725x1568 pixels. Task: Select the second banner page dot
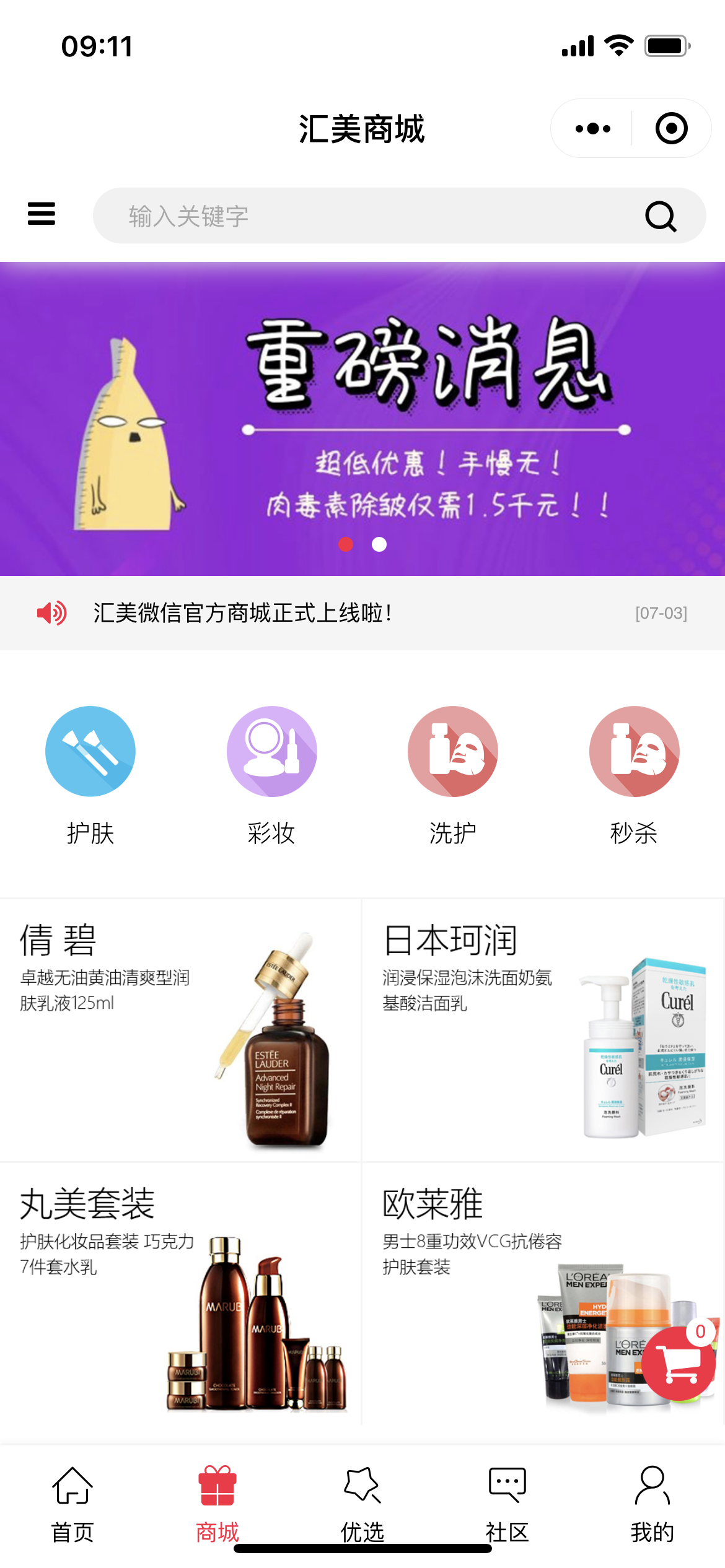[x=379, y=544]
